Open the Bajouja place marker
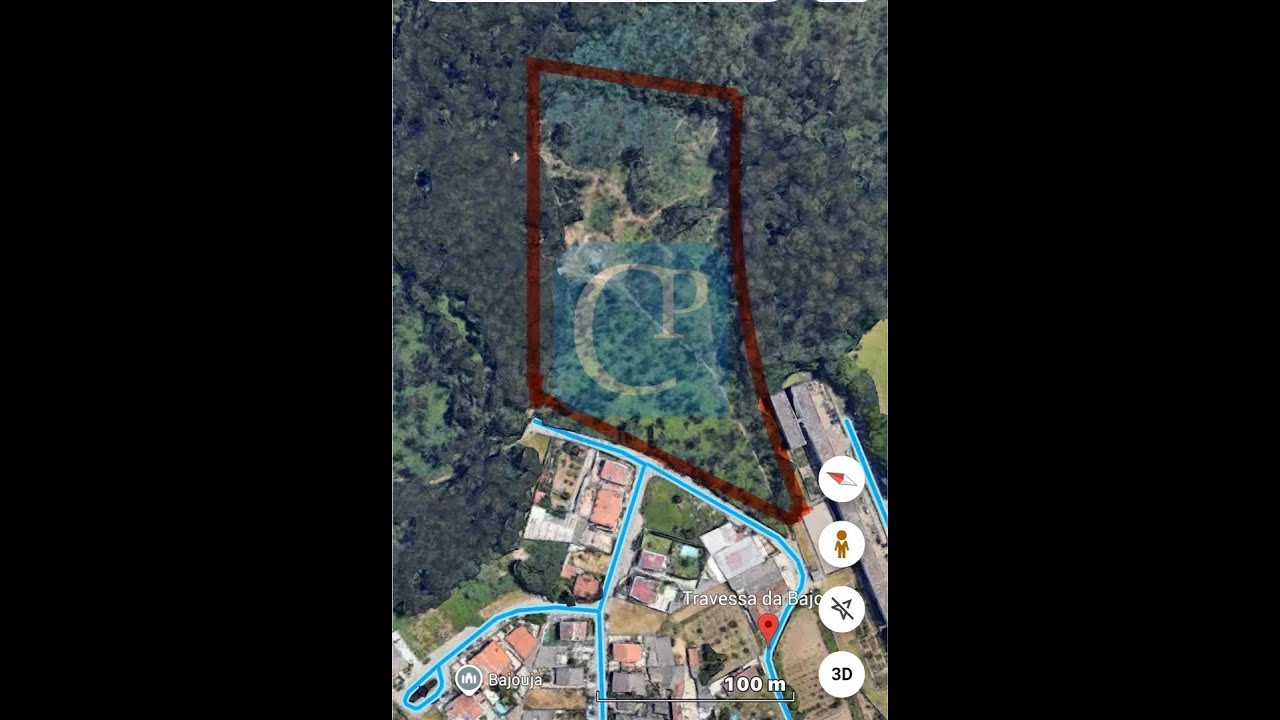The width and height of the screenshot is (1280, 720). tap(468, 679)
